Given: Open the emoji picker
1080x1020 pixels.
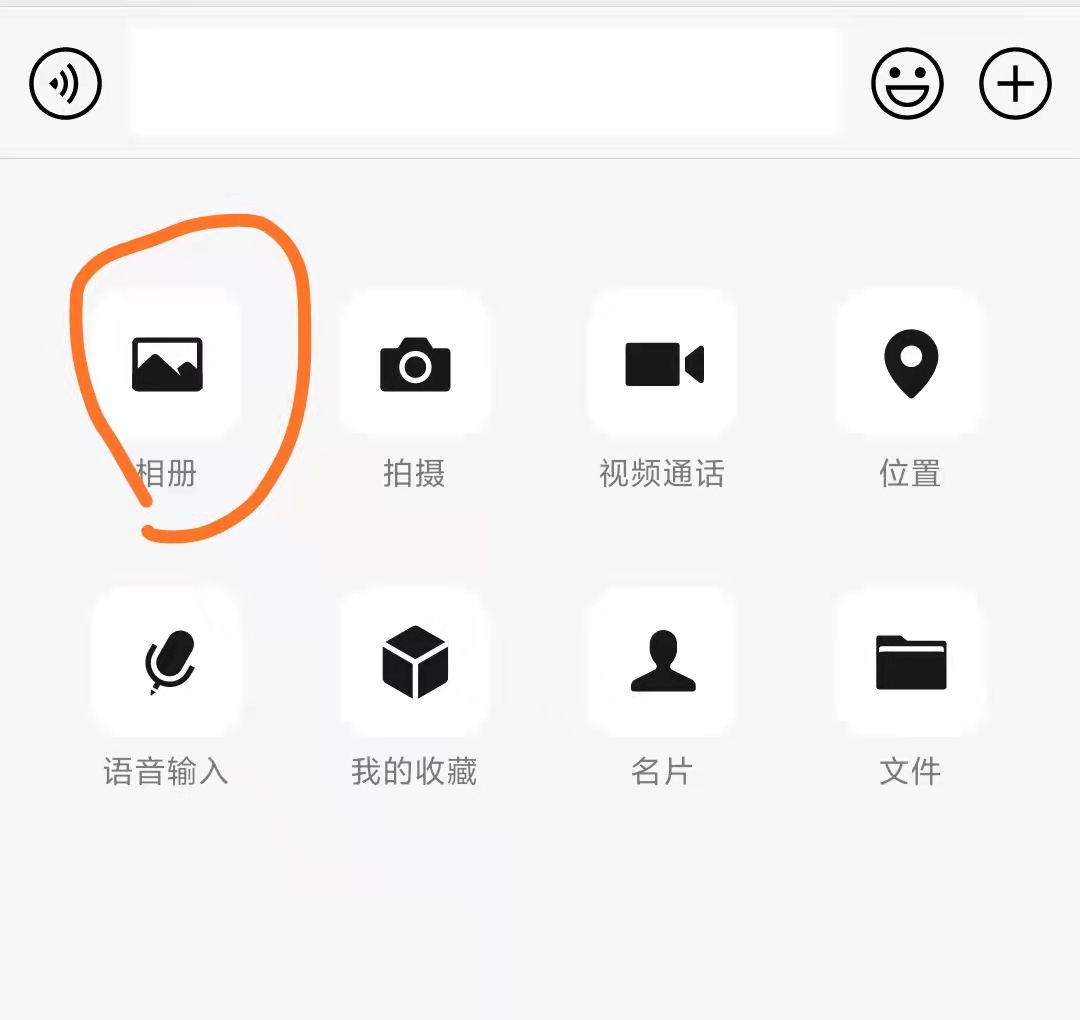Looking at the screenshot, I should [907, 84].
